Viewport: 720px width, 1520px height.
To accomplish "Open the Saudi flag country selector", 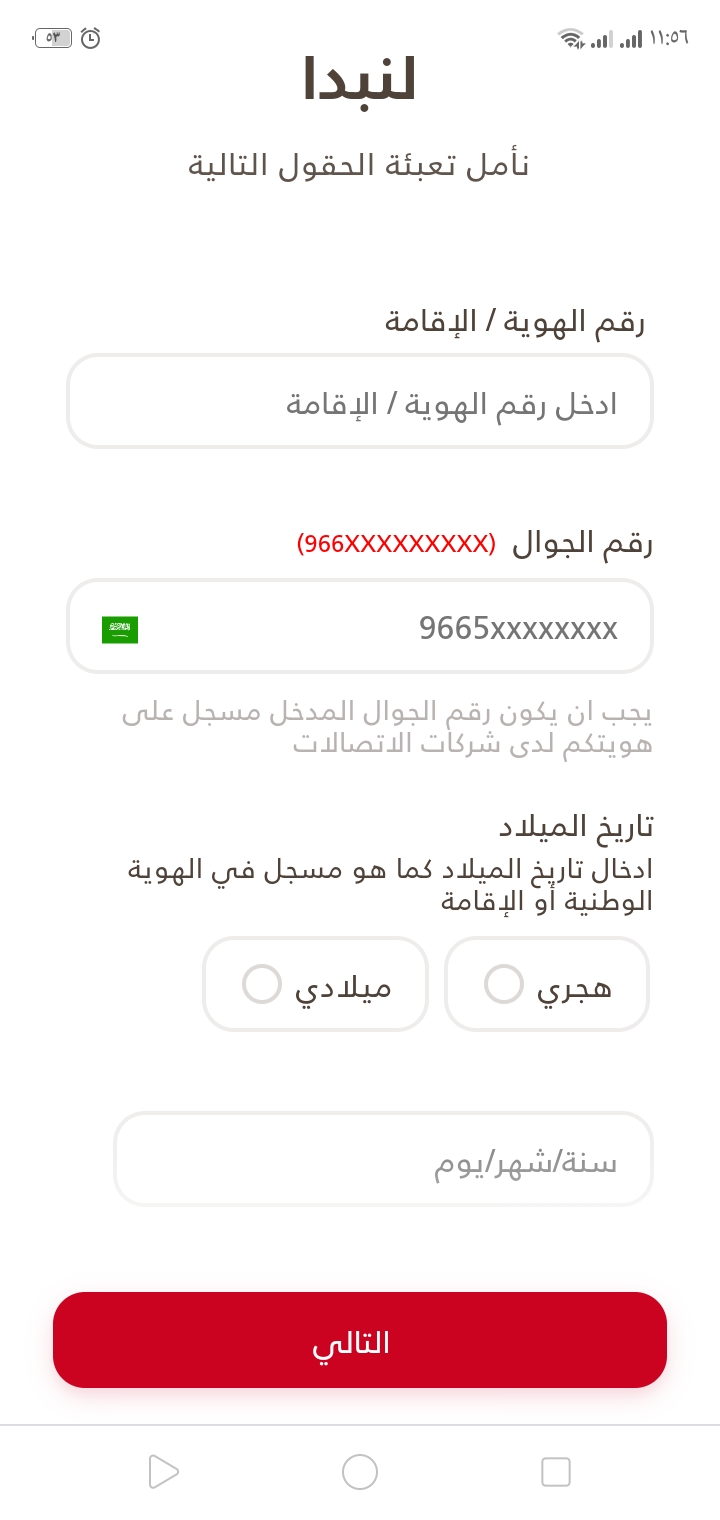I will click(120, 629).
